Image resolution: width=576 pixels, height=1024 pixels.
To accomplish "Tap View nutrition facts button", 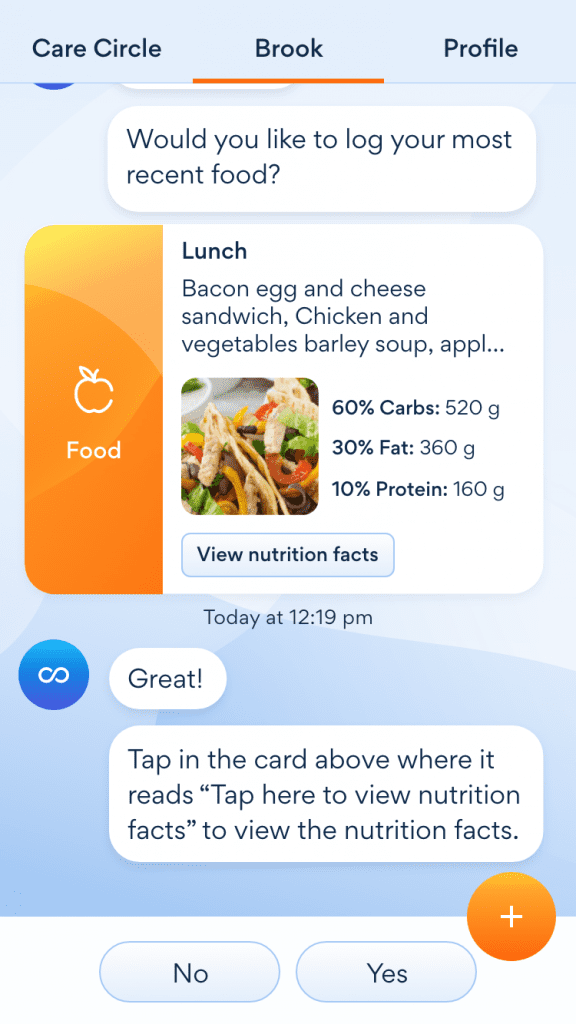I will point(288,555).
